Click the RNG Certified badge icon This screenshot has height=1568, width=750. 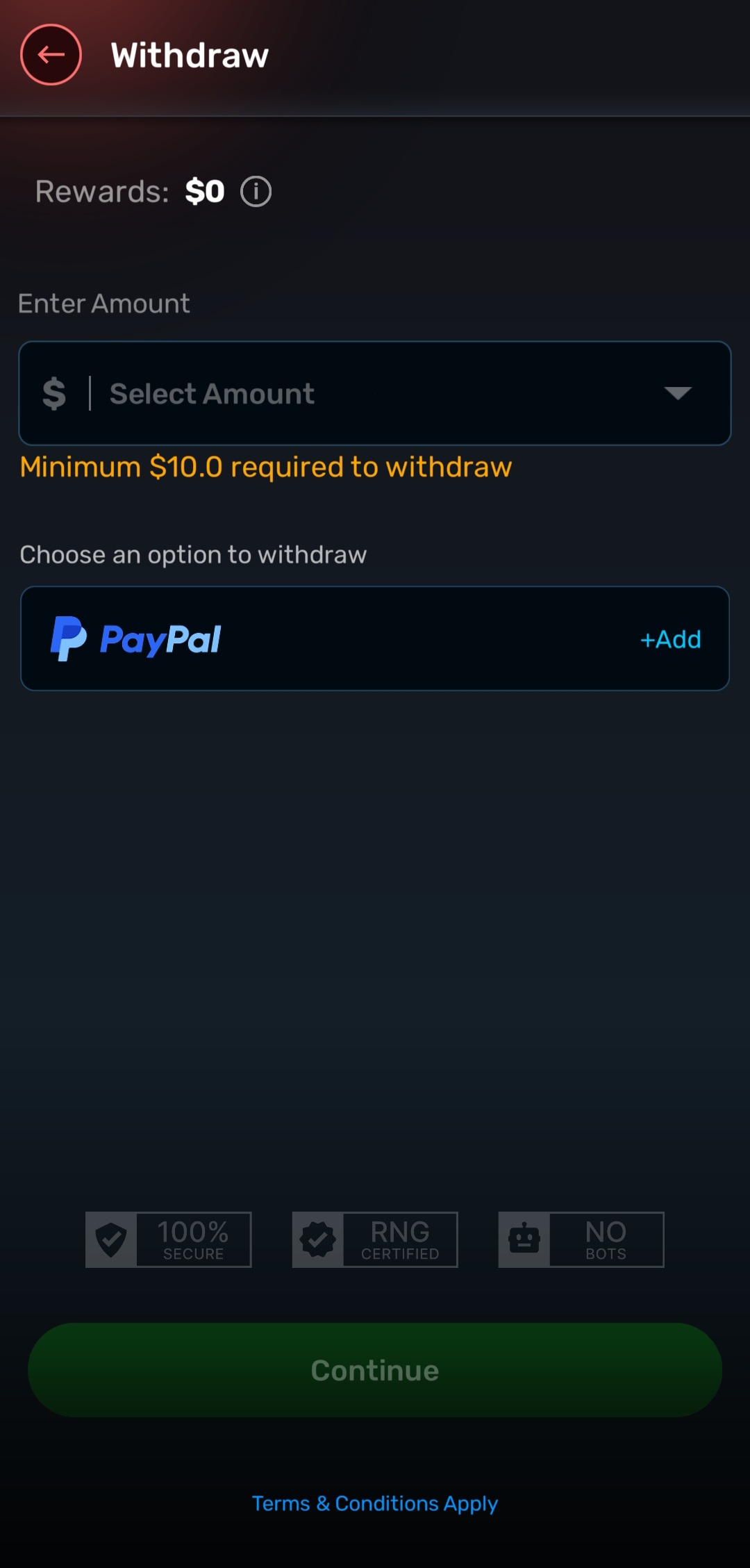319,1239
